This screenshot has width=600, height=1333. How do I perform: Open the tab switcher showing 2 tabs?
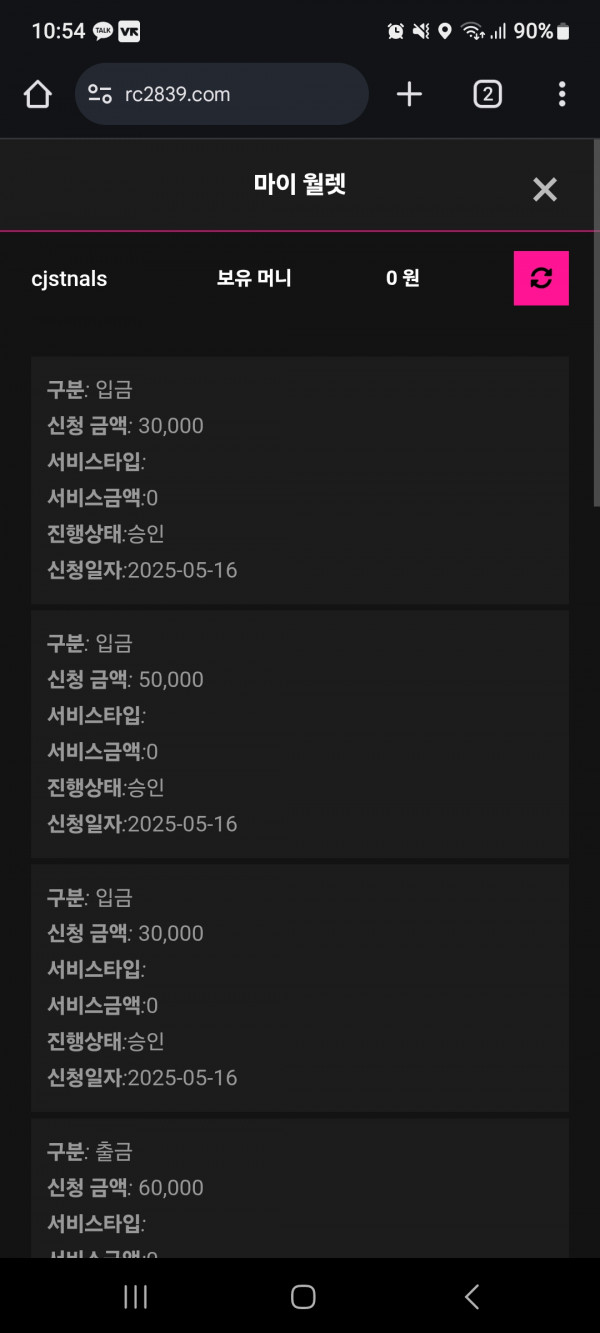[x=487, y=94]
